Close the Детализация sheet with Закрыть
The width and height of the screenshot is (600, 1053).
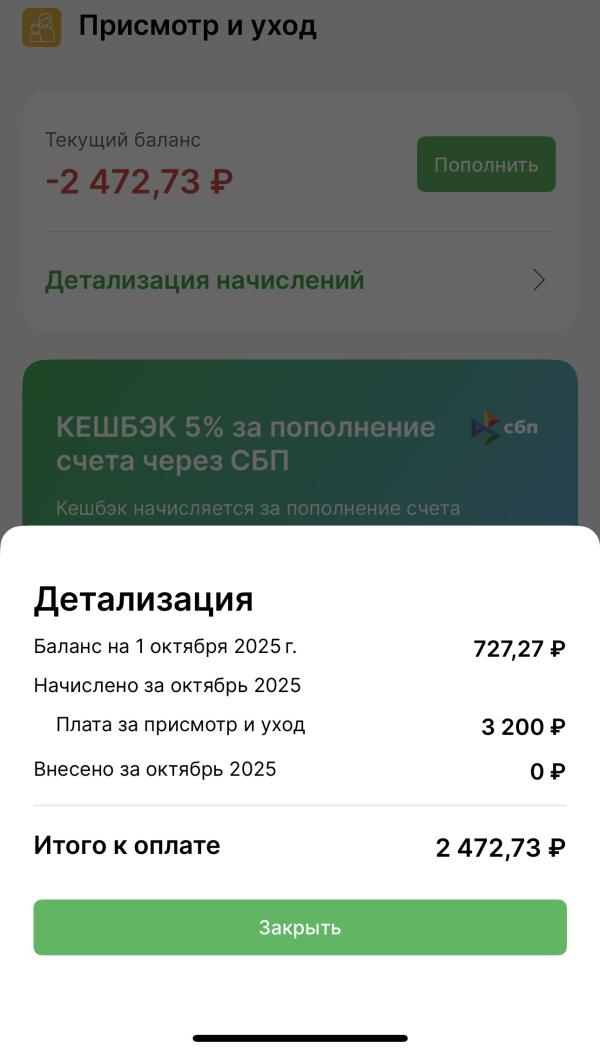coord(300,927)
